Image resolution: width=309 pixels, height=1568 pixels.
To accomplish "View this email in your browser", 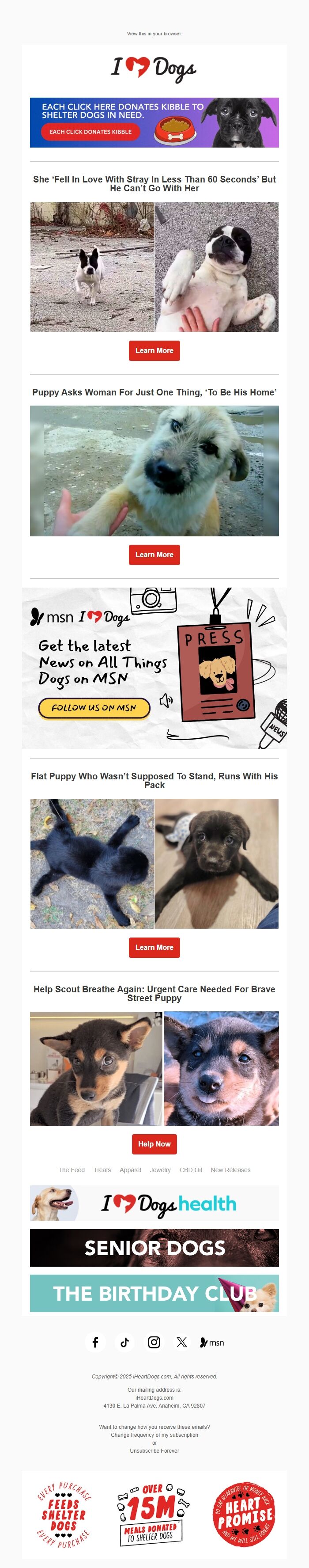I will [x=154, y=34].
